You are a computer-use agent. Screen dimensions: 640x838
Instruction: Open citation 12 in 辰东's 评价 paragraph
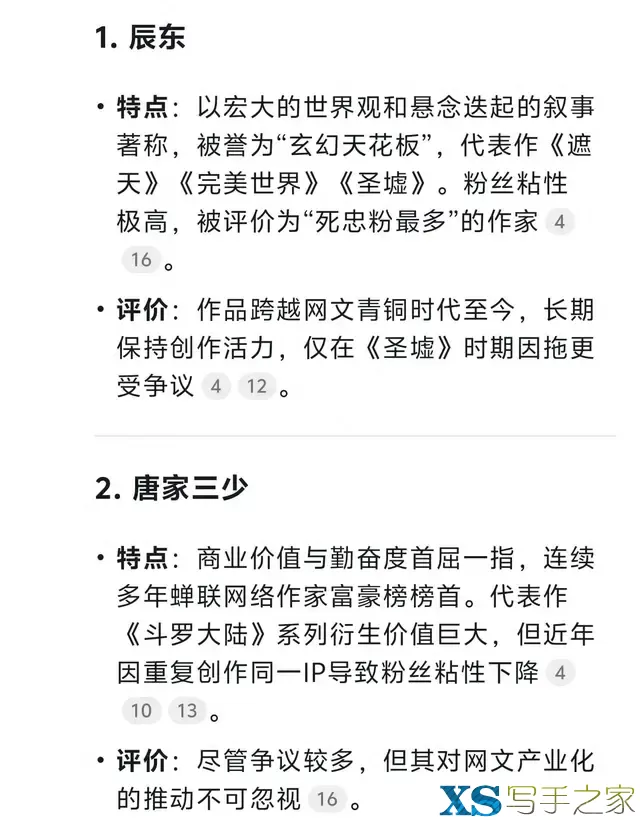(x=256, y=386)
